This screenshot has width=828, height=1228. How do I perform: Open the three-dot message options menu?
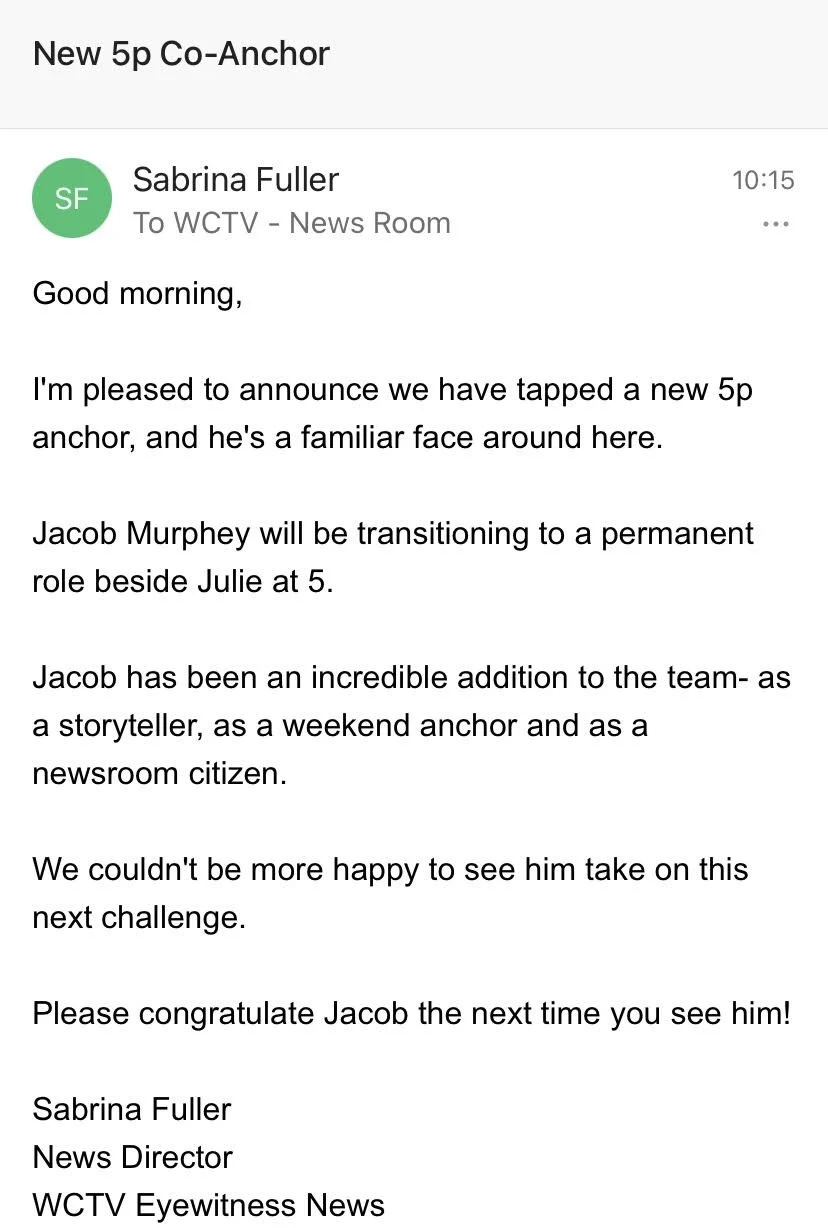[x=775, y=225]
